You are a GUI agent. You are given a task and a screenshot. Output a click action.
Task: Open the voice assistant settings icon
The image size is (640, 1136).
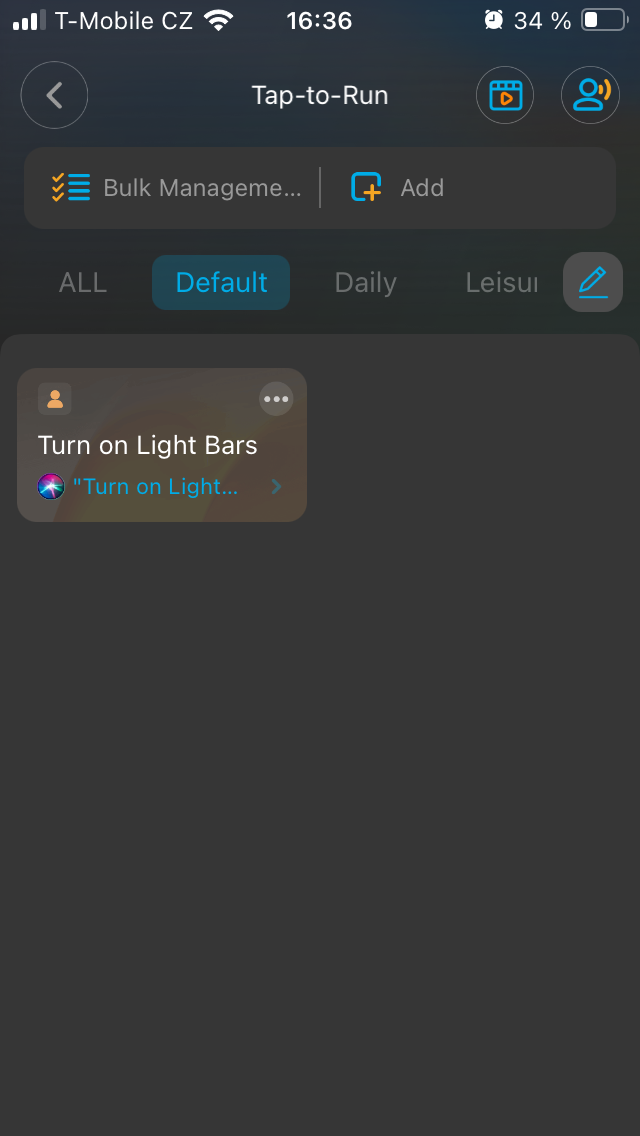(590, 96)
